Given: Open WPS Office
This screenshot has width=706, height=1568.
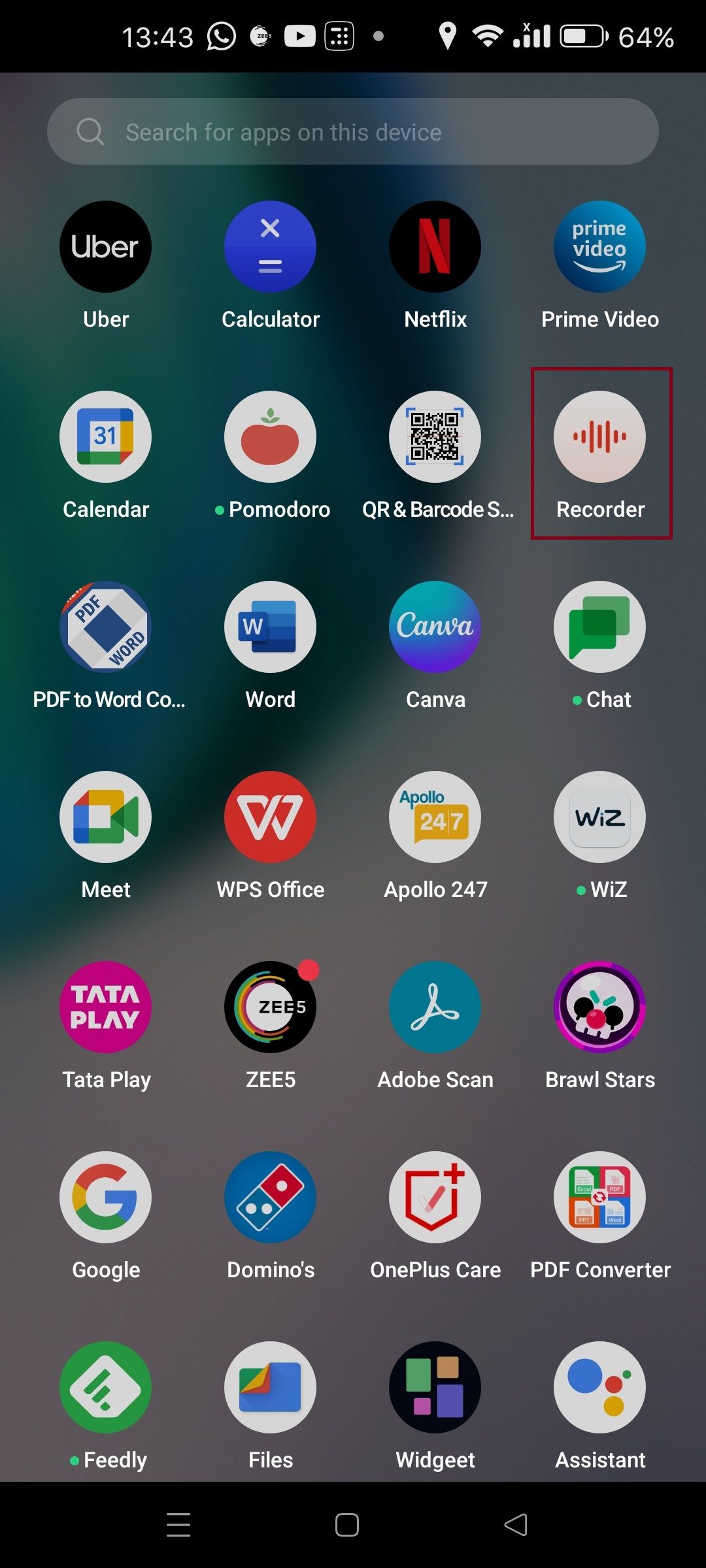Looking at the screenshot, I should pyautogui.click(x=271, y=817).
